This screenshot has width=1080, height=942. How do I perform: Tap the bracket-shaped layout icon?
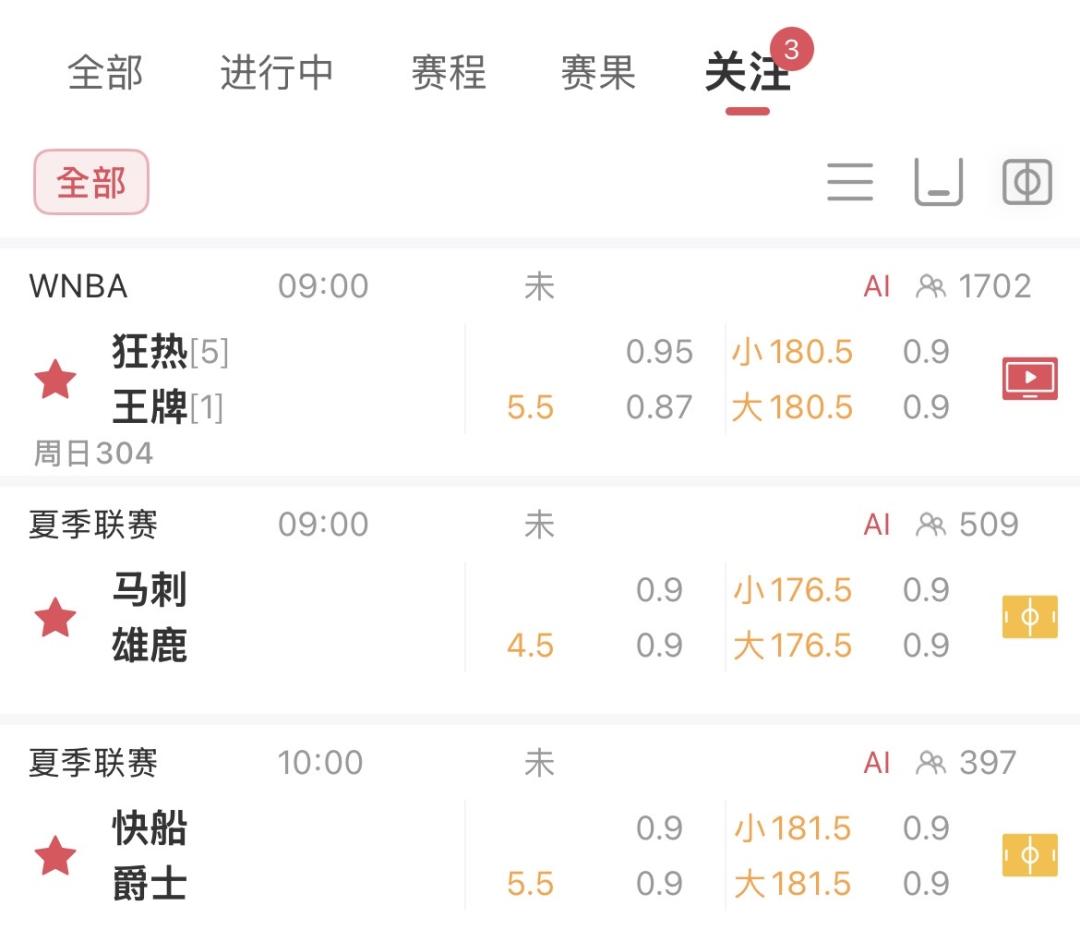[938, 182]
